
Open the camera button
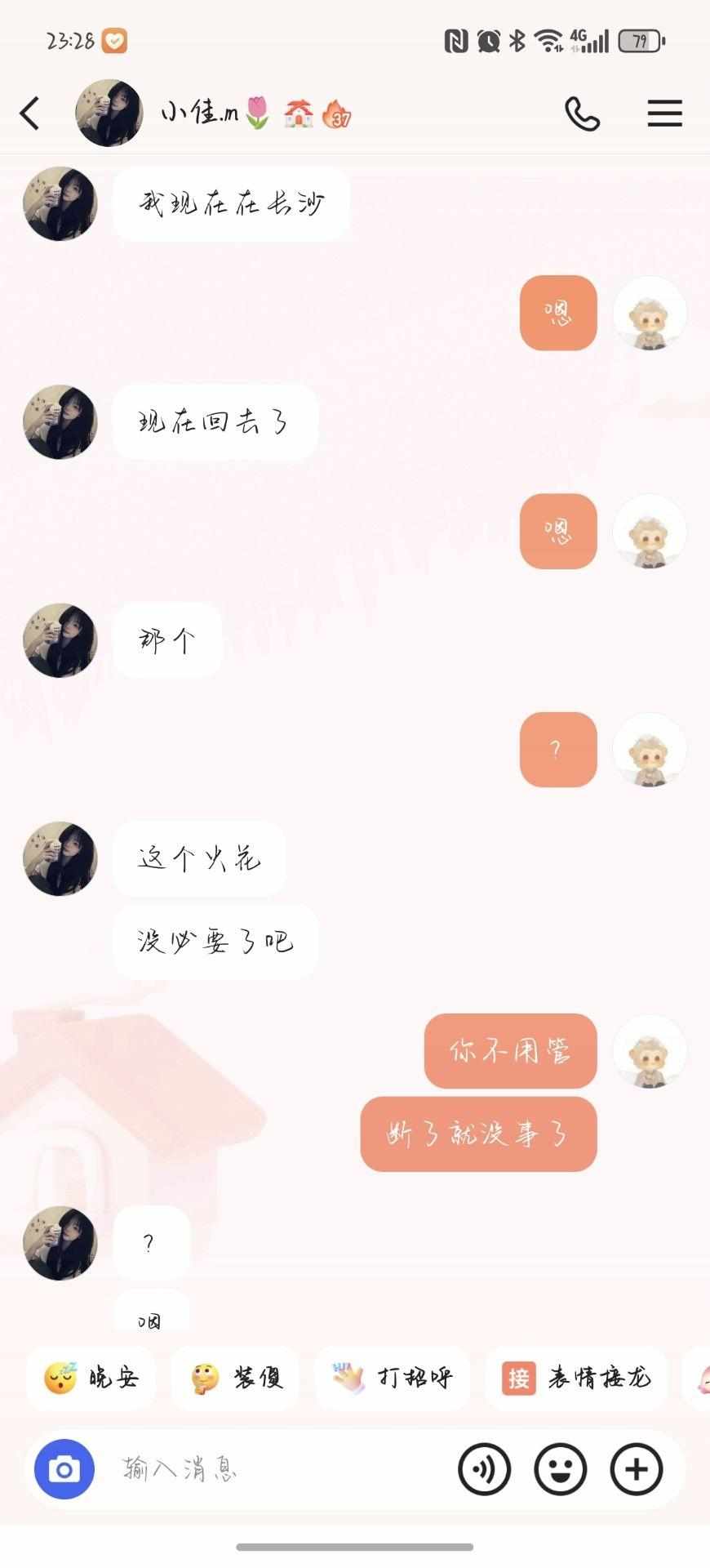click(x=64, y=1470)
